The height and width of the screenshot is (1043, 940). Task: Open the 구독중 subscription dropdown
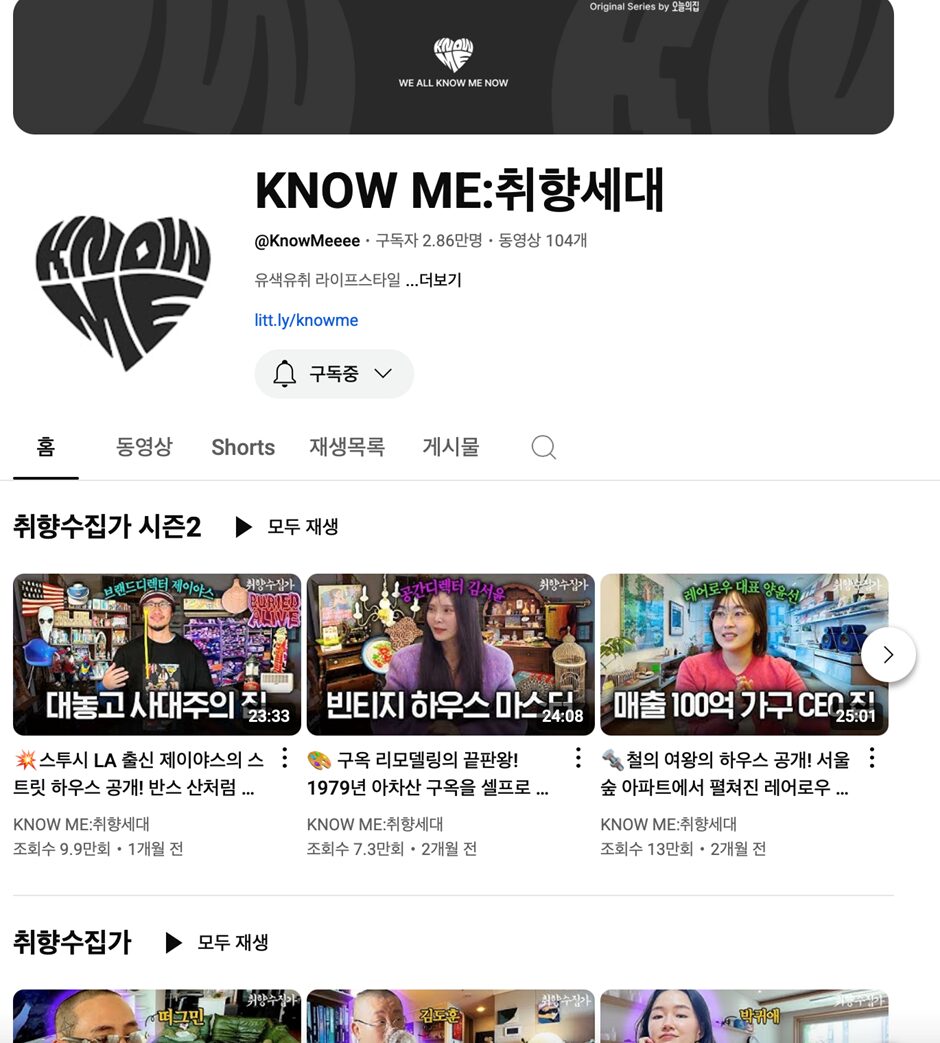click(x=333, y=374)
